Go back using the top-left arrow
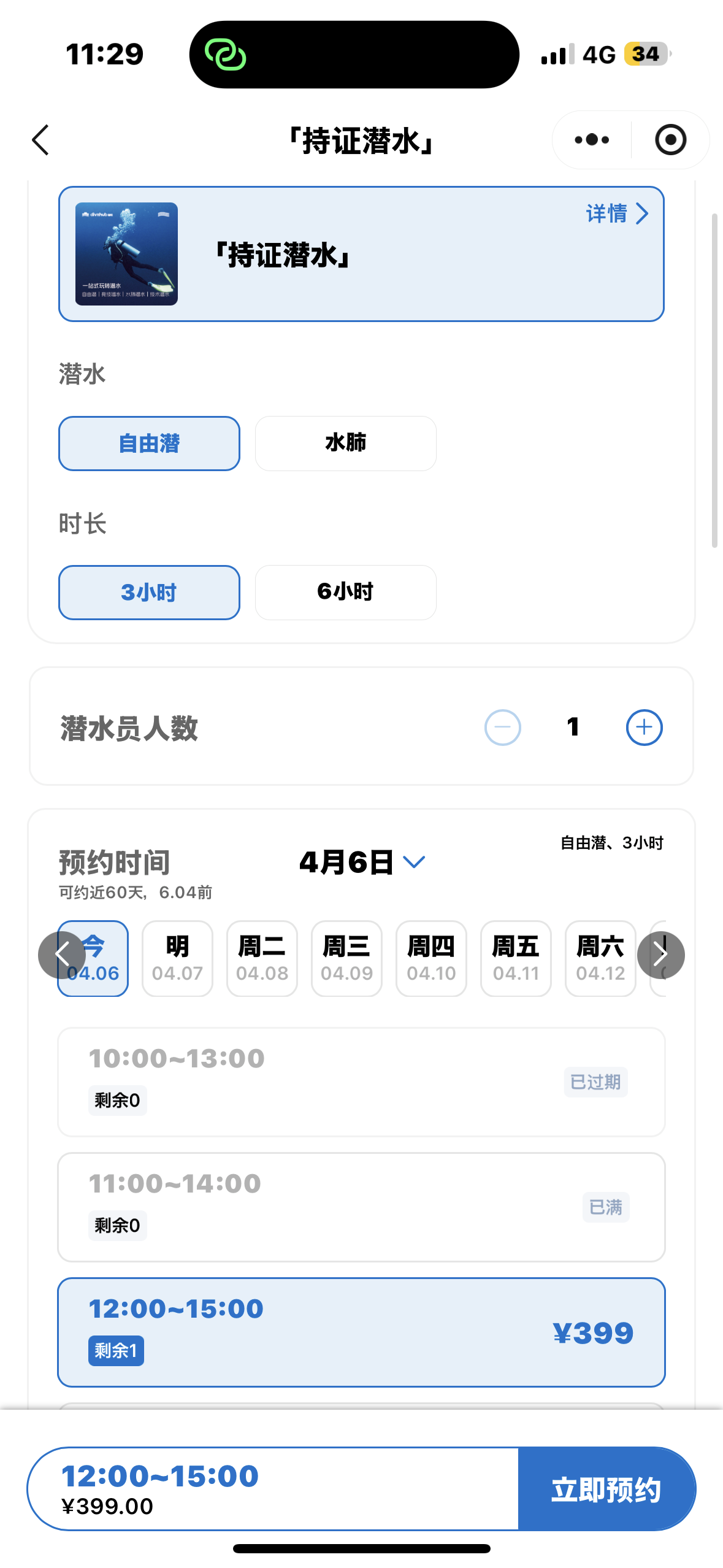This screenshot has width=723, height=1568. pyautogui.click(x=40, y=140)
